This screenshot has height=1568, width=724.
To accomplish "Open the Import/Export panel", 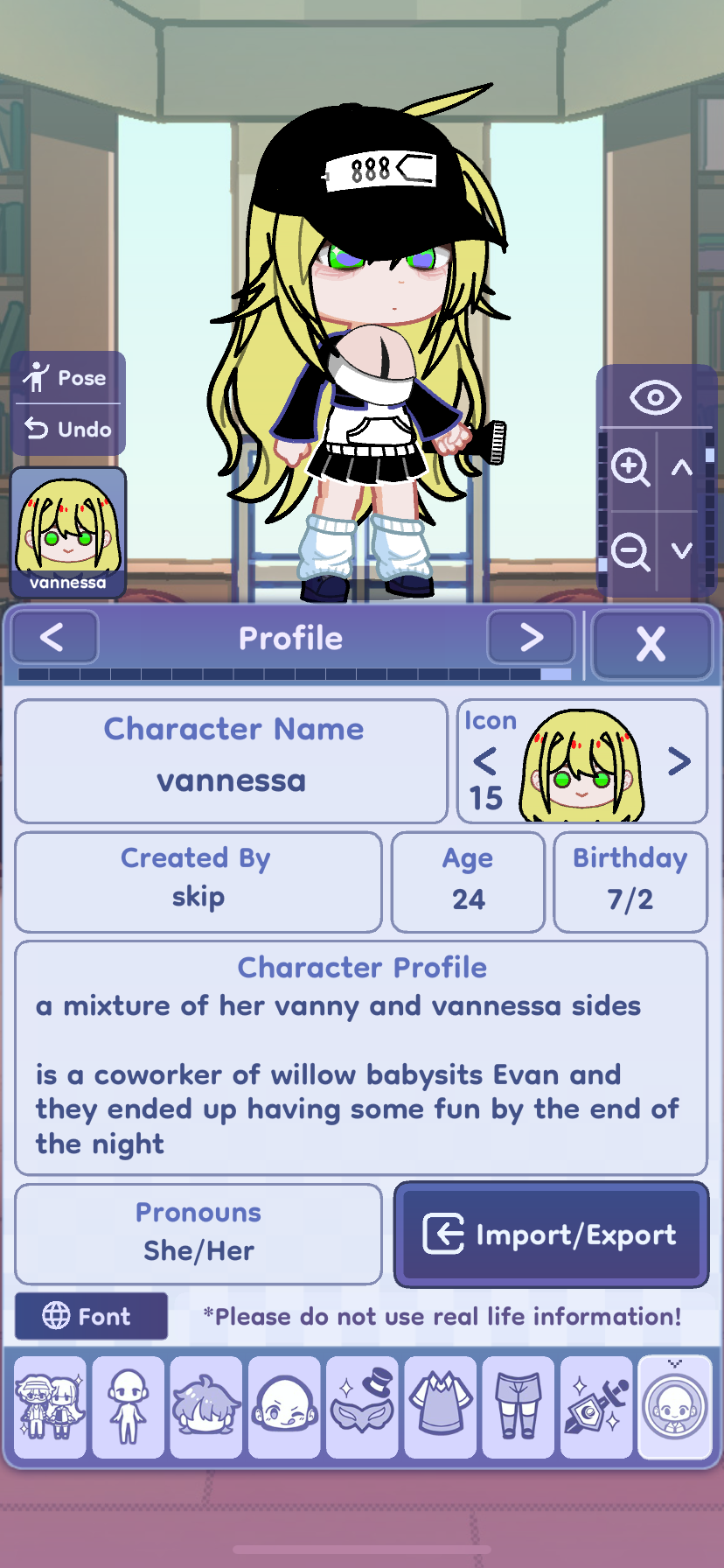I will [x=550, y=1235].
